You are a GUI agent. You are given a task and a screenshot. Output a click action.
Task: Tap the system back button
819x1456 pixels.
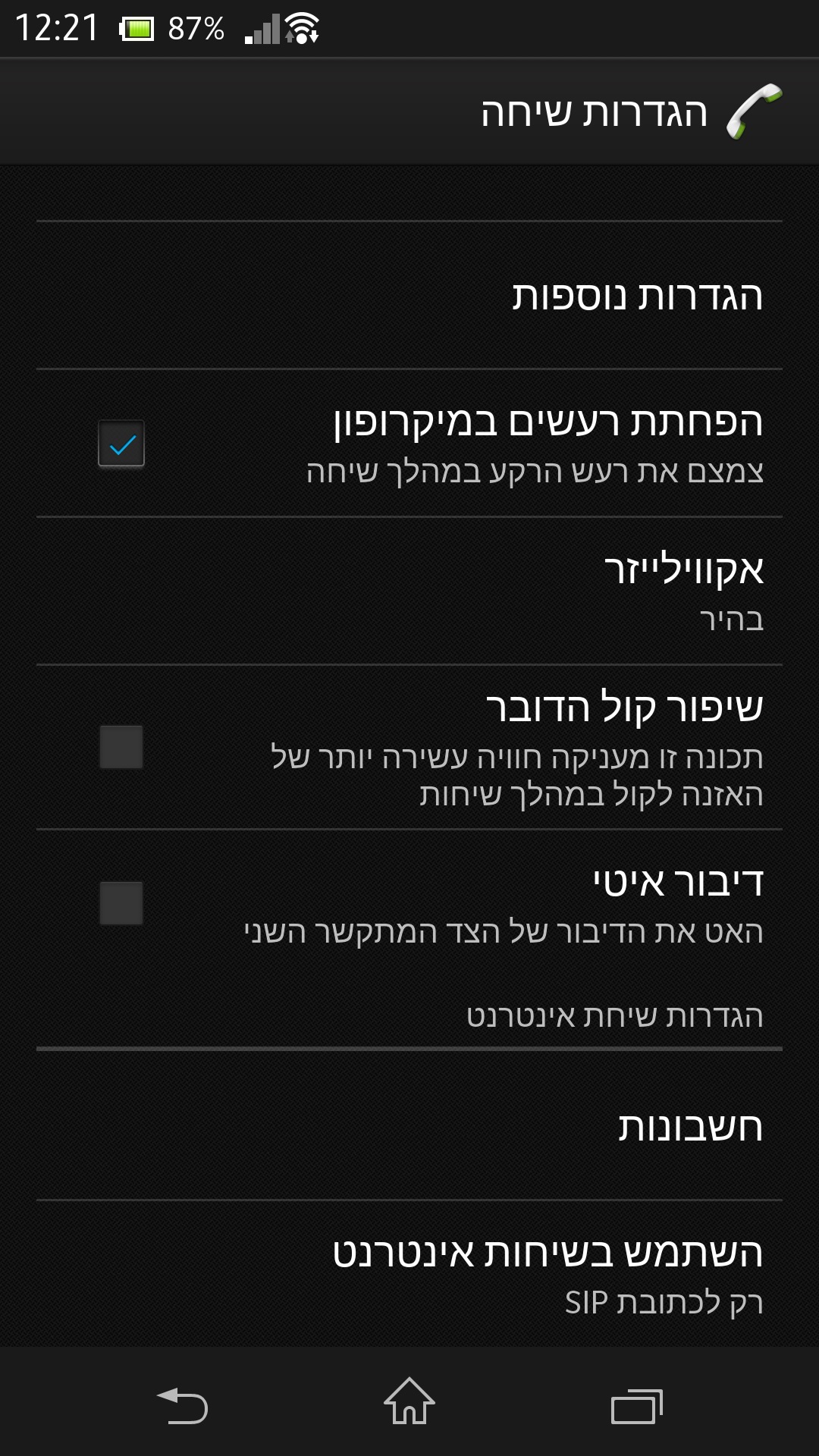click(x=183, y=1405)
